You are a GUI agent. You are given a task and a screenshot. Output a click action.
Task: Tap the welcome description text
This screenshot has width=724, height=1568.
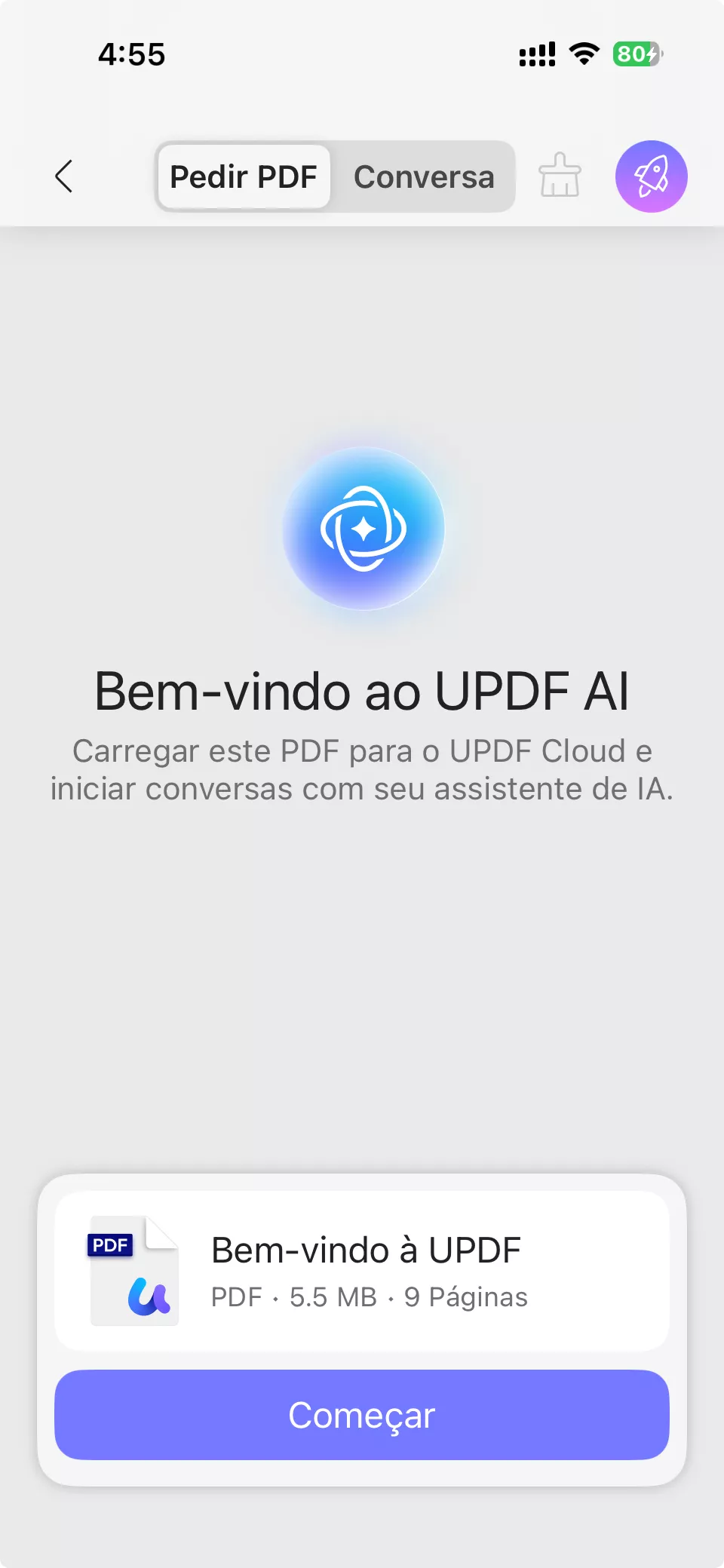[x=362, y=770]
